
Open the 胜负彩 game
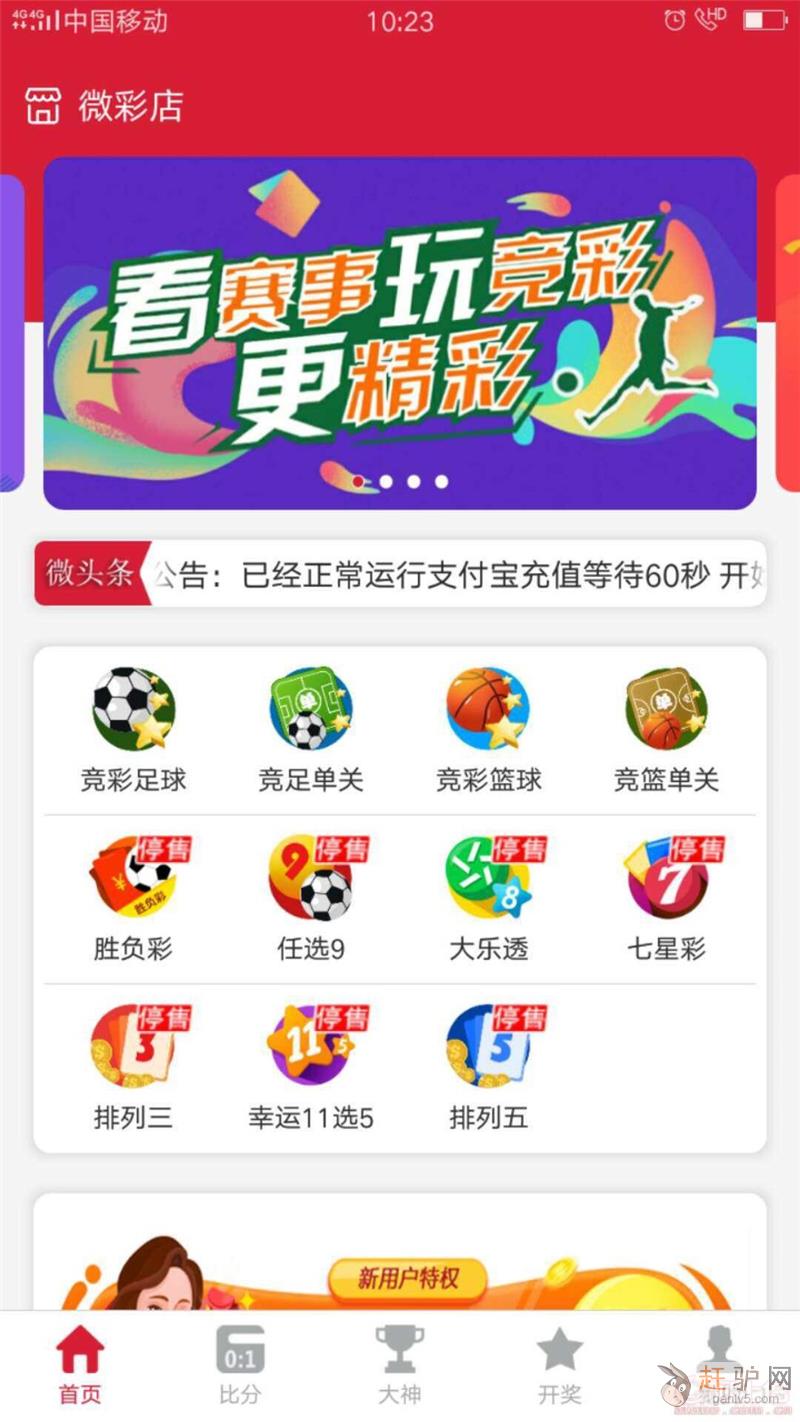pyautogui.click(x=133, y=896)
